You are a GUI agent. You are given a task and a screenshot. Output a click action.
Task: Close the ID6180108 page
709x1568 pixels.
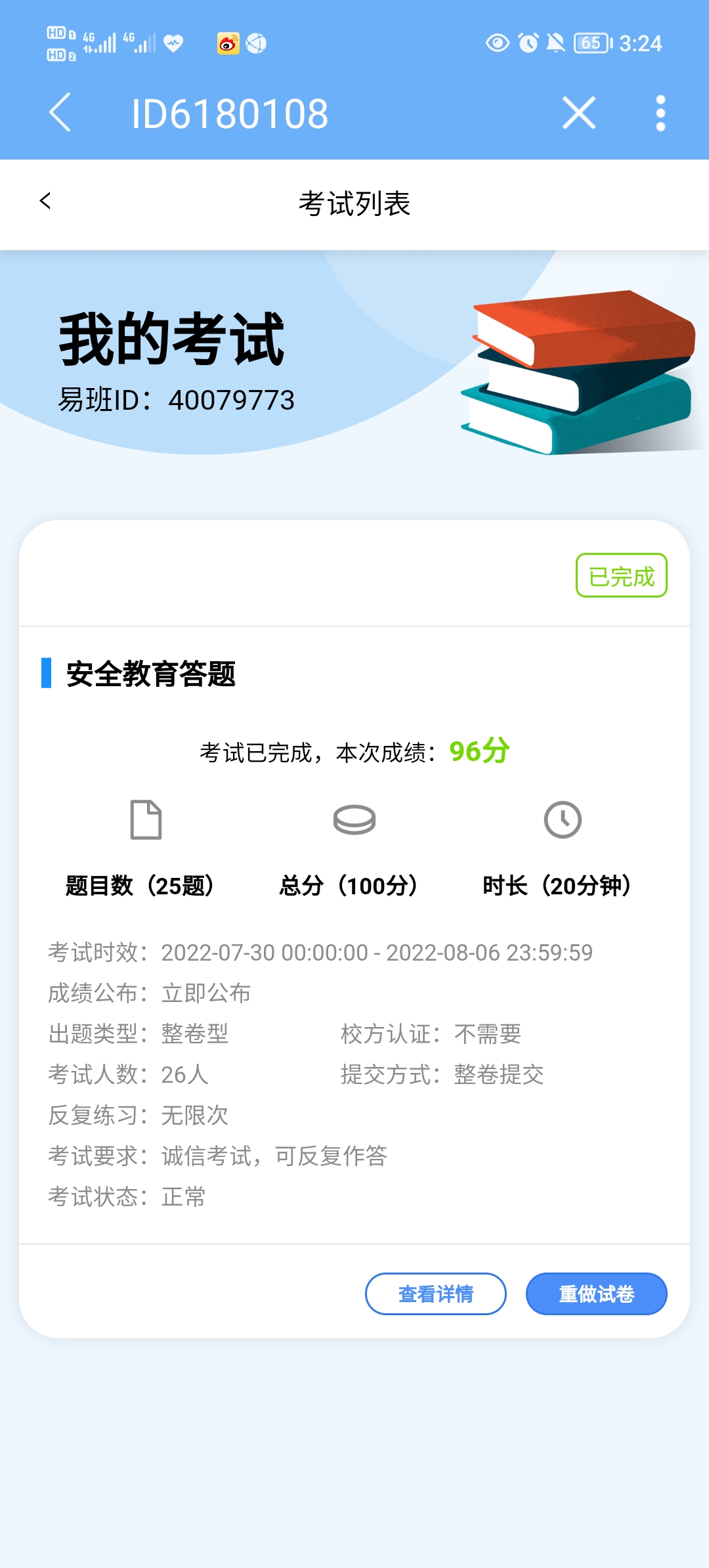point(579,113)
